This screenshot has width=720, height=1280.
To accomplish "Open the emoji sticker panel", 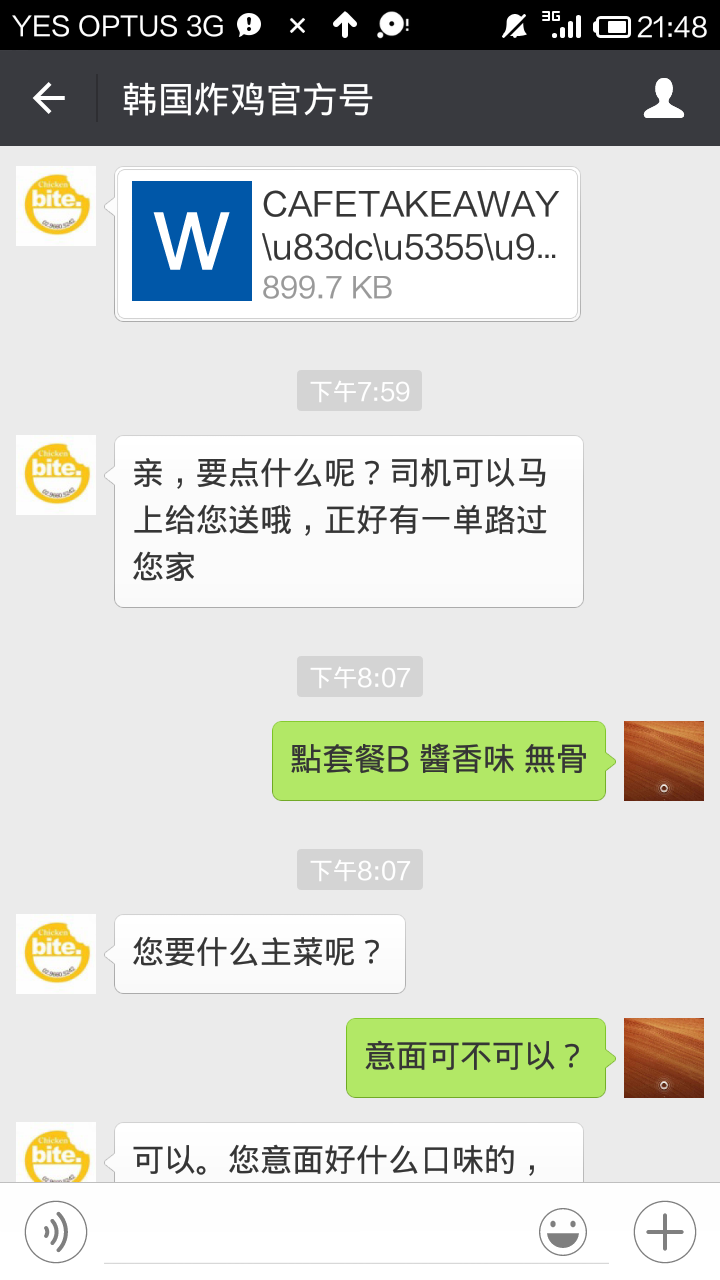I will 563,1232.
